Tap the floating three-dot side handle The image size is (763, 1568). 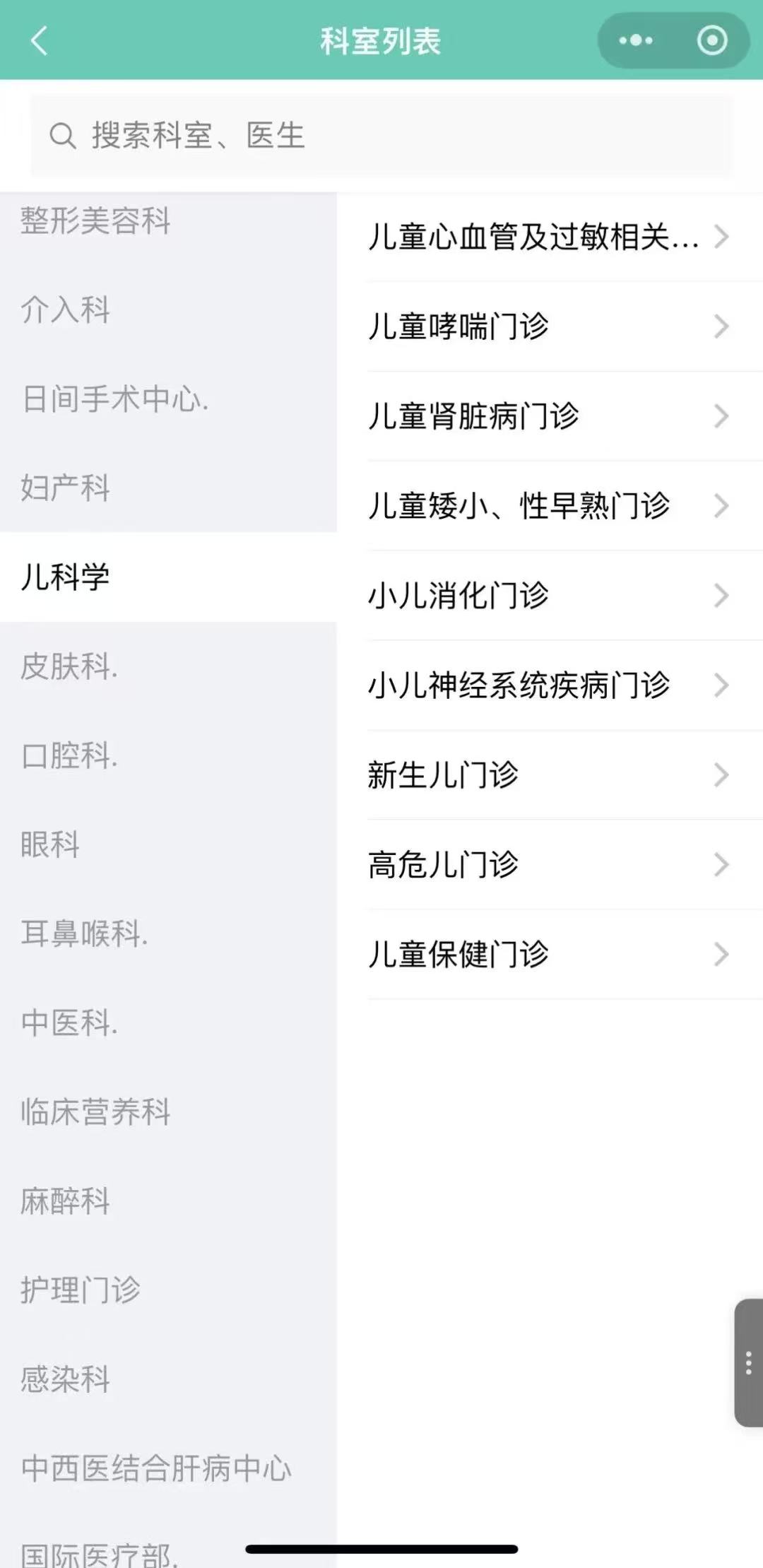click(x=748, y=1362)
